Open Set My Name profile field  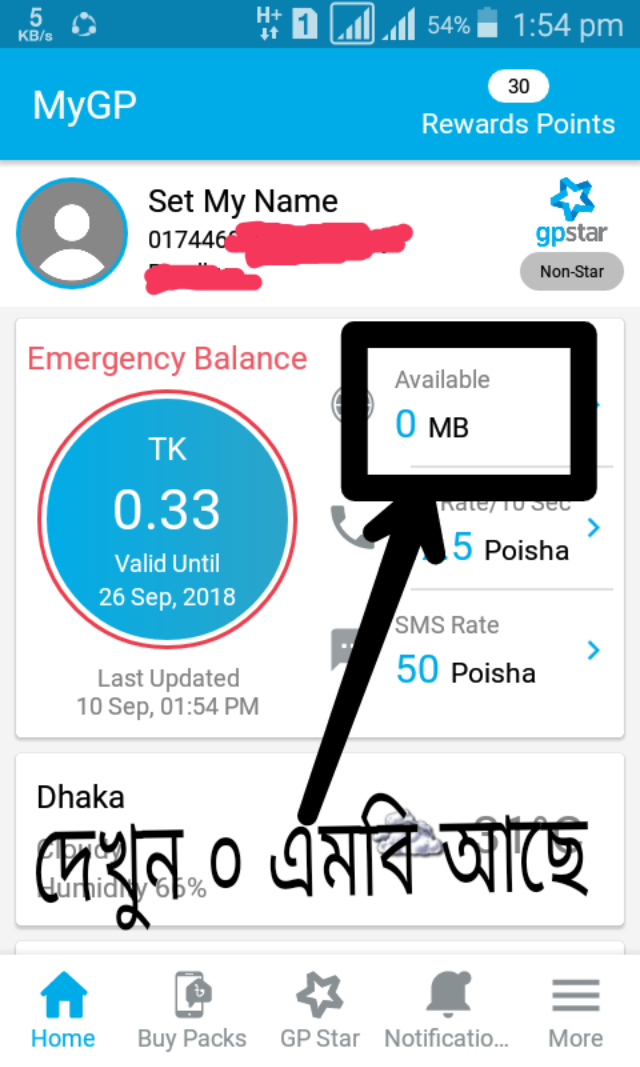click(x=243, y=201)
